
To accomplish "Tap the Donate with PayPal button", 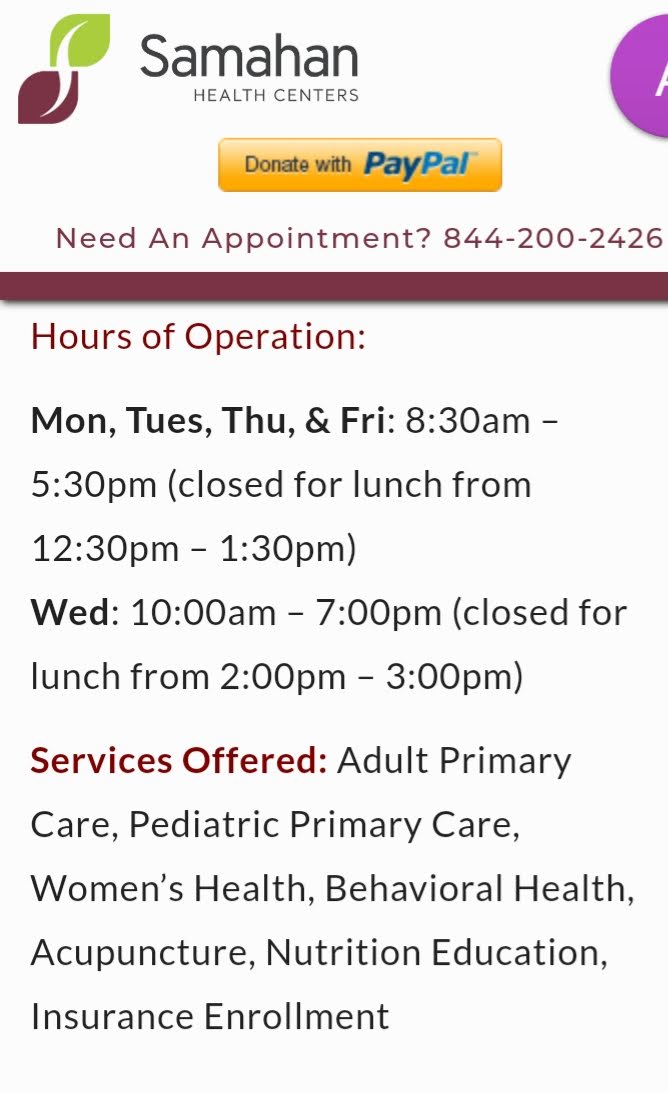I will [360, 165].
